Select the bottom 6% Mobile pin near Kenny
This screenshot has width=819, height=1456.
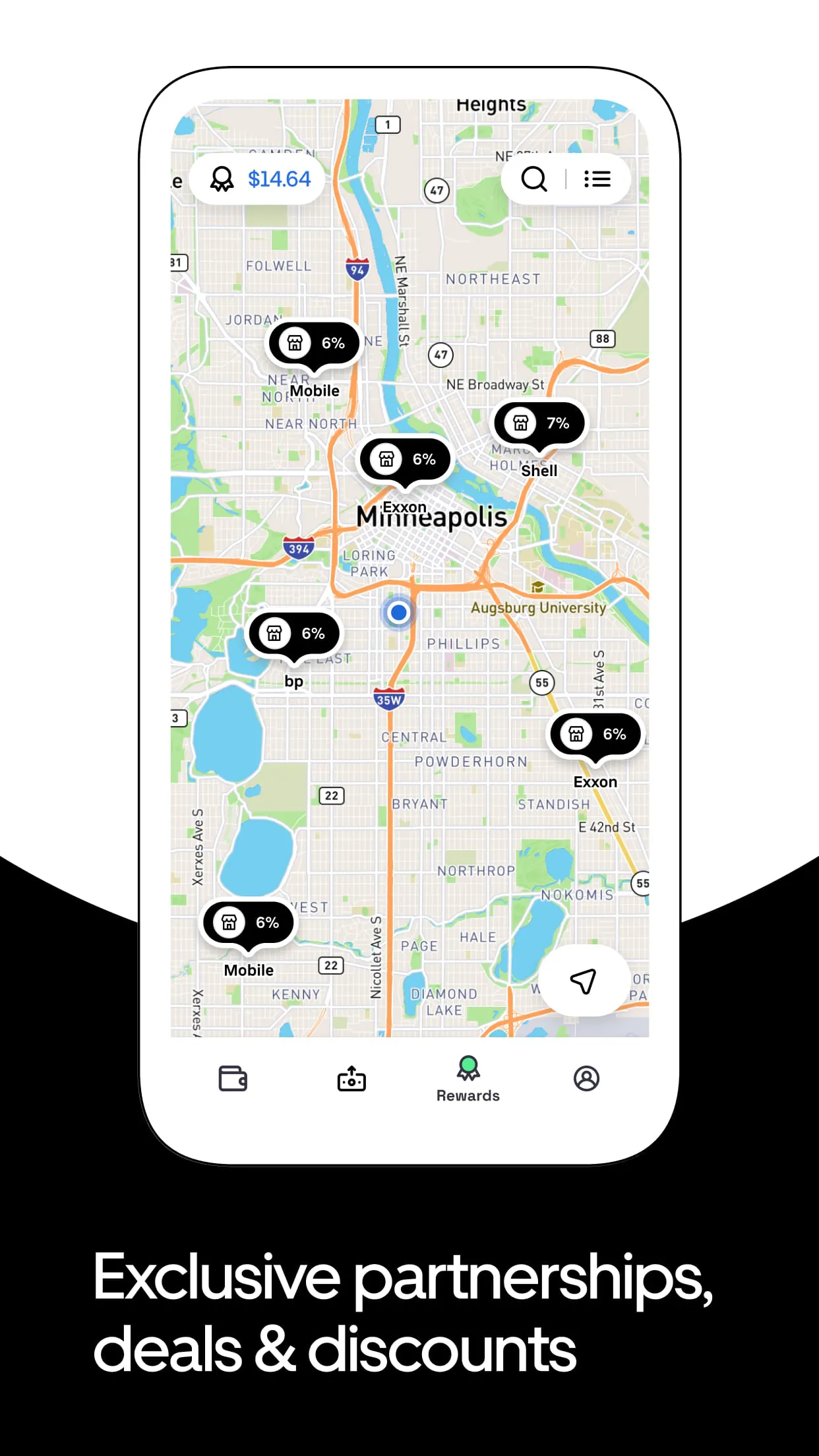(x=249, y=923)
